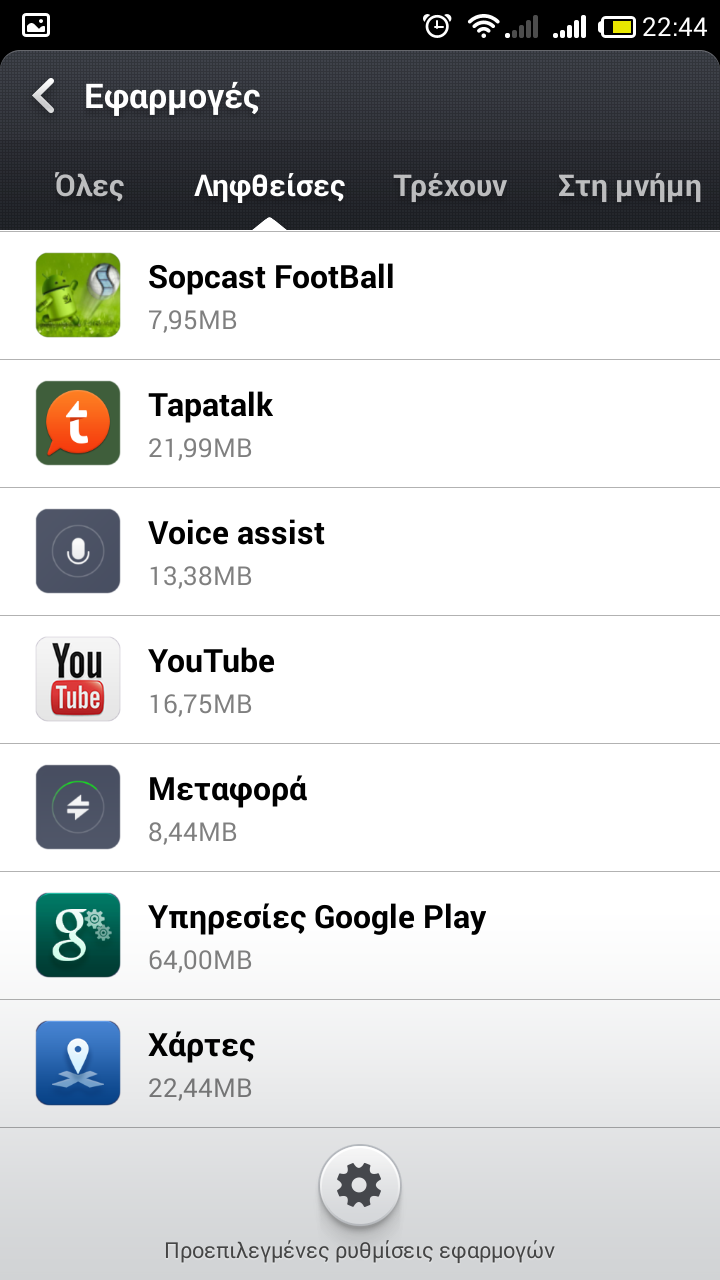Open Sopcast FootBall app details
The width and height of the screenshot is (720, 1280).
pos(360,296)
